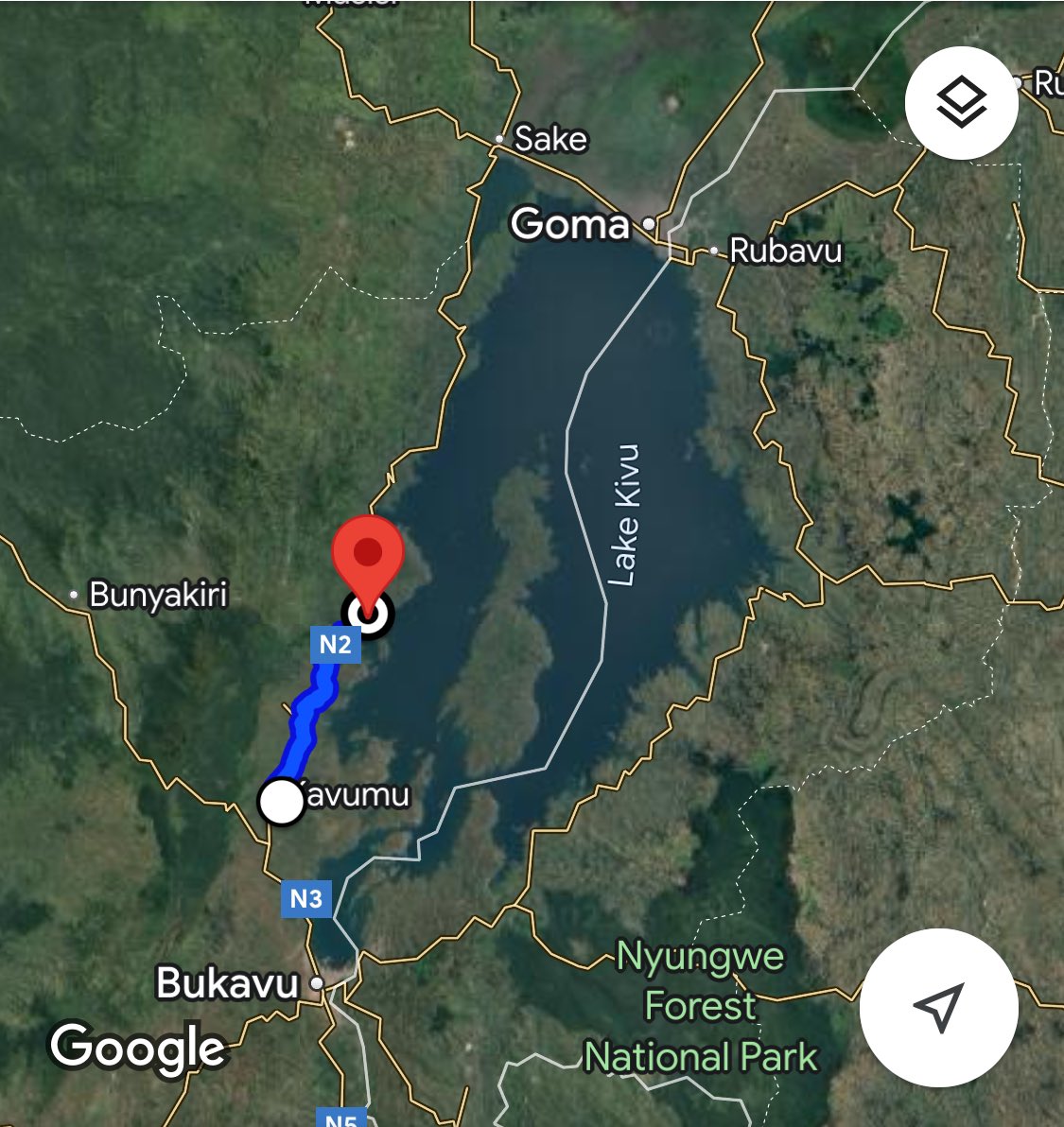
Task: Tap Nyungwe Forest National Park label
Action: [701, 1007]
